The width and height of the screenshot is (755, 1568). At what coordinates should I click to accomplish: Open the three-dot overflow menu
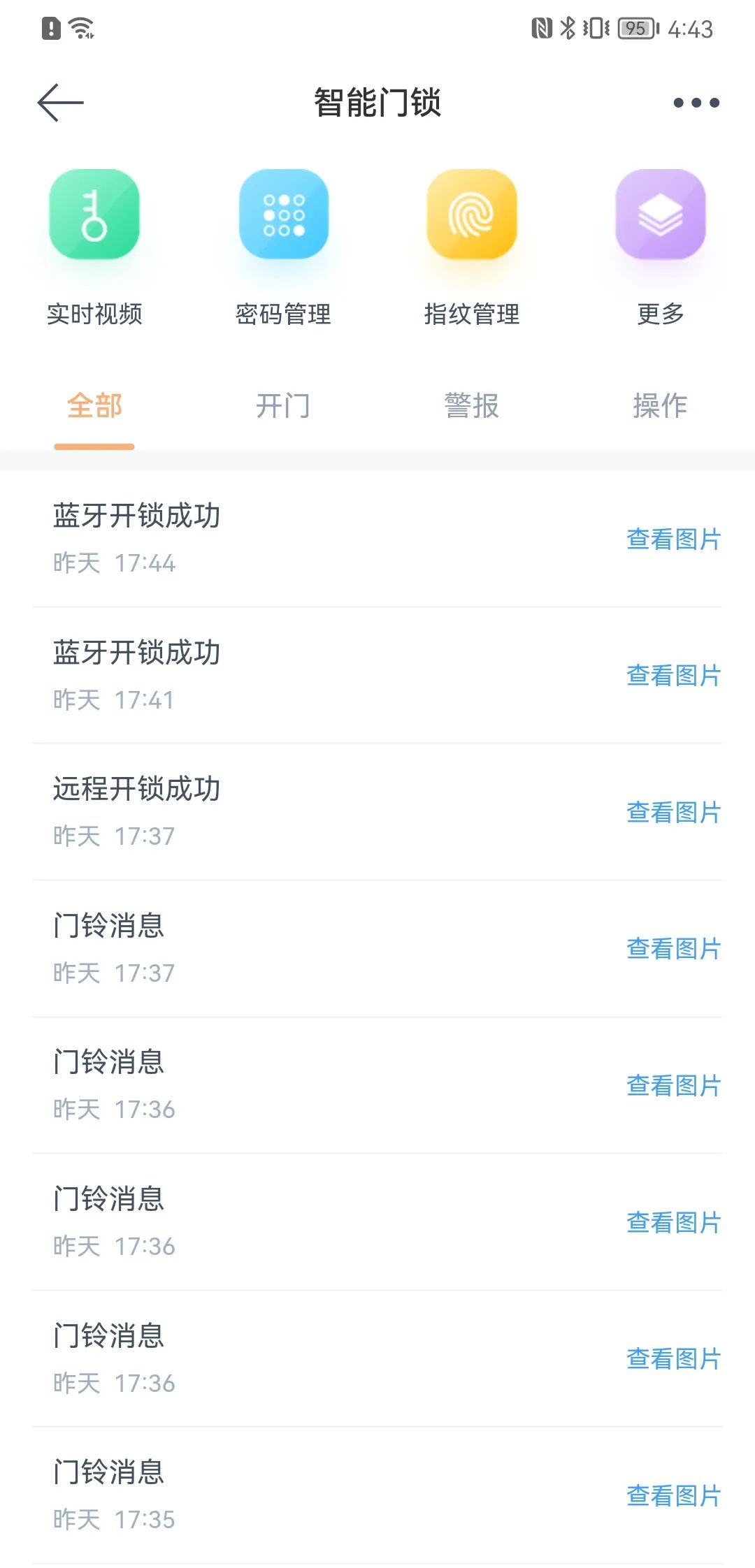point(696,103)
